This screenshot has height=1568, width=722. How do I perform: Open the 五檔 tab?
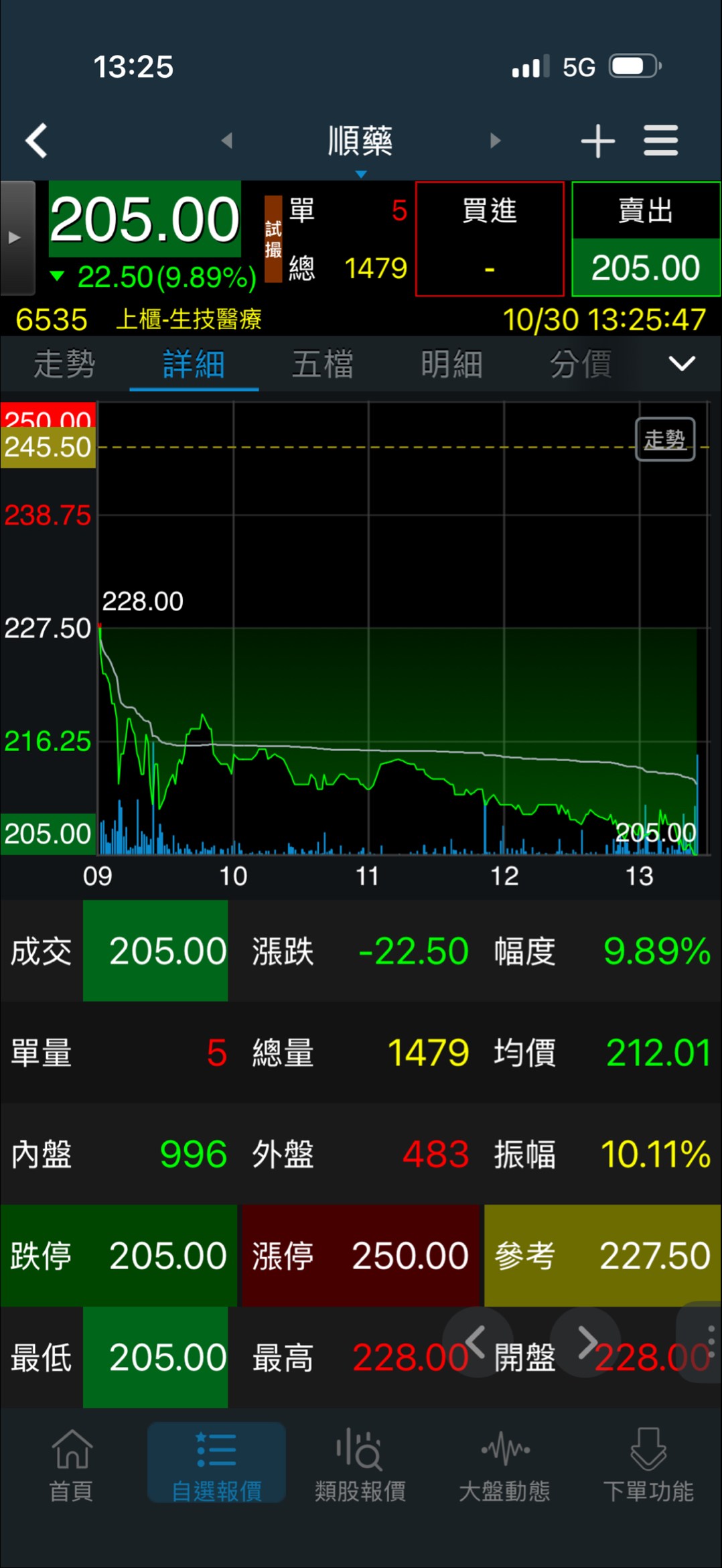pyautogui.click(x=323, y=365)
